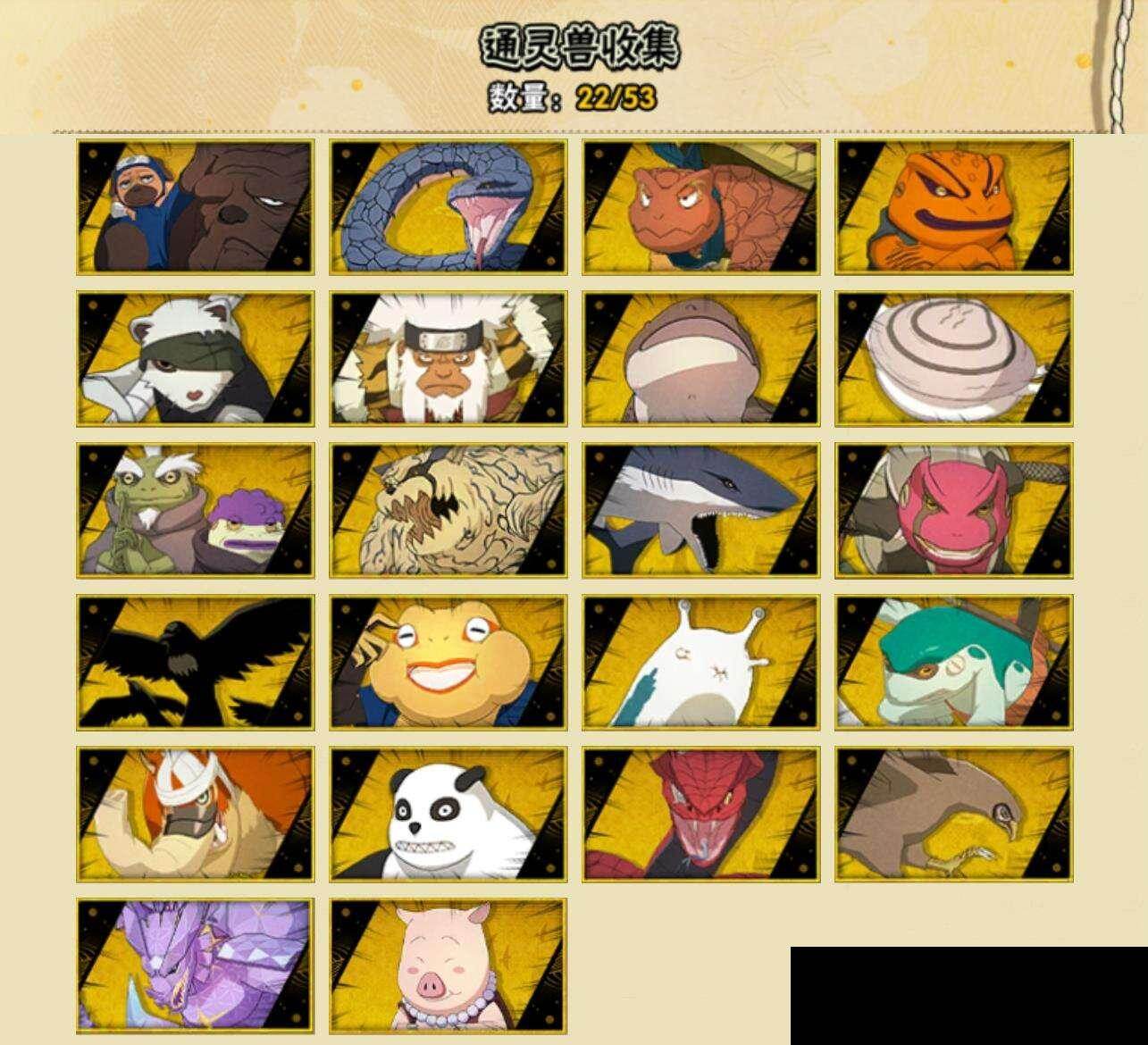This screenshot has height=1045, width=1148.
Task: Open the two elder toads card
Action: 195,510
